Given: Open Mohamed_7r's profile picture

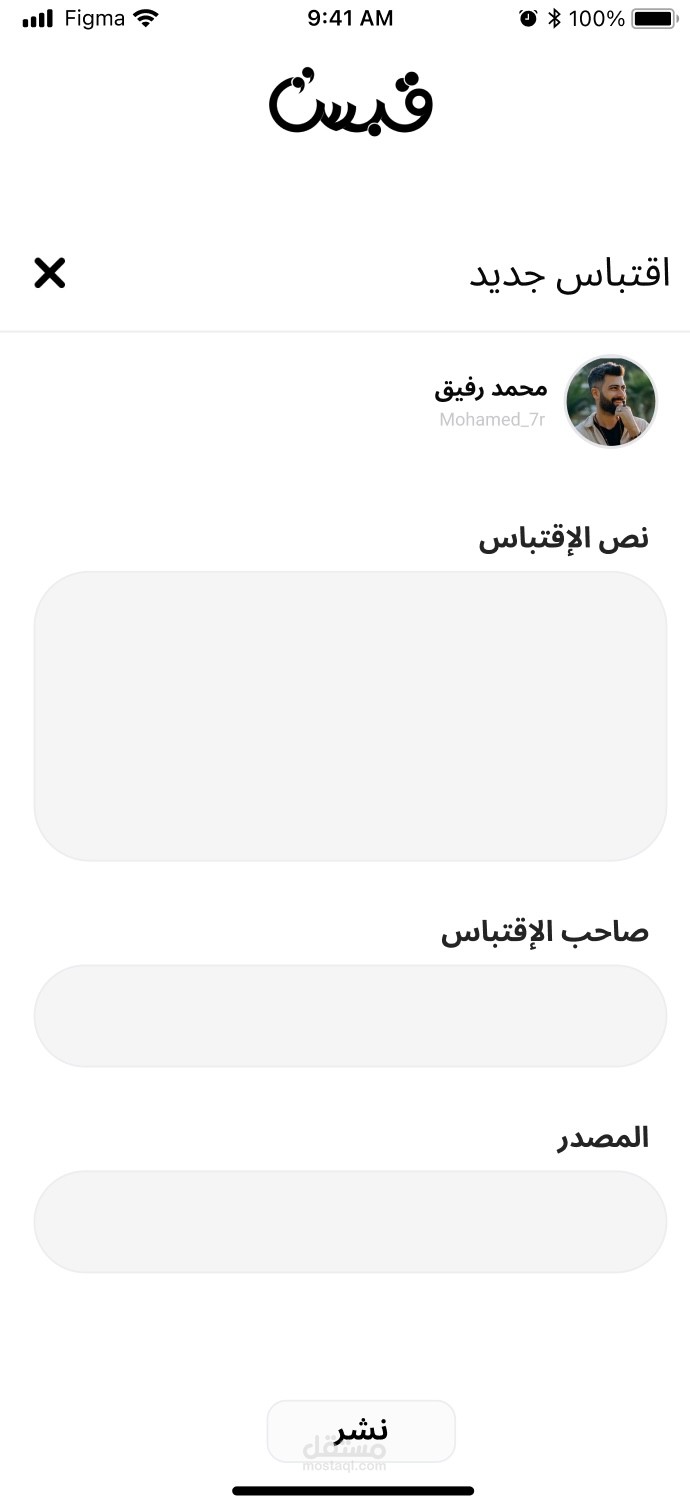Looking at the screenshot, I should [x=611, y=401].
